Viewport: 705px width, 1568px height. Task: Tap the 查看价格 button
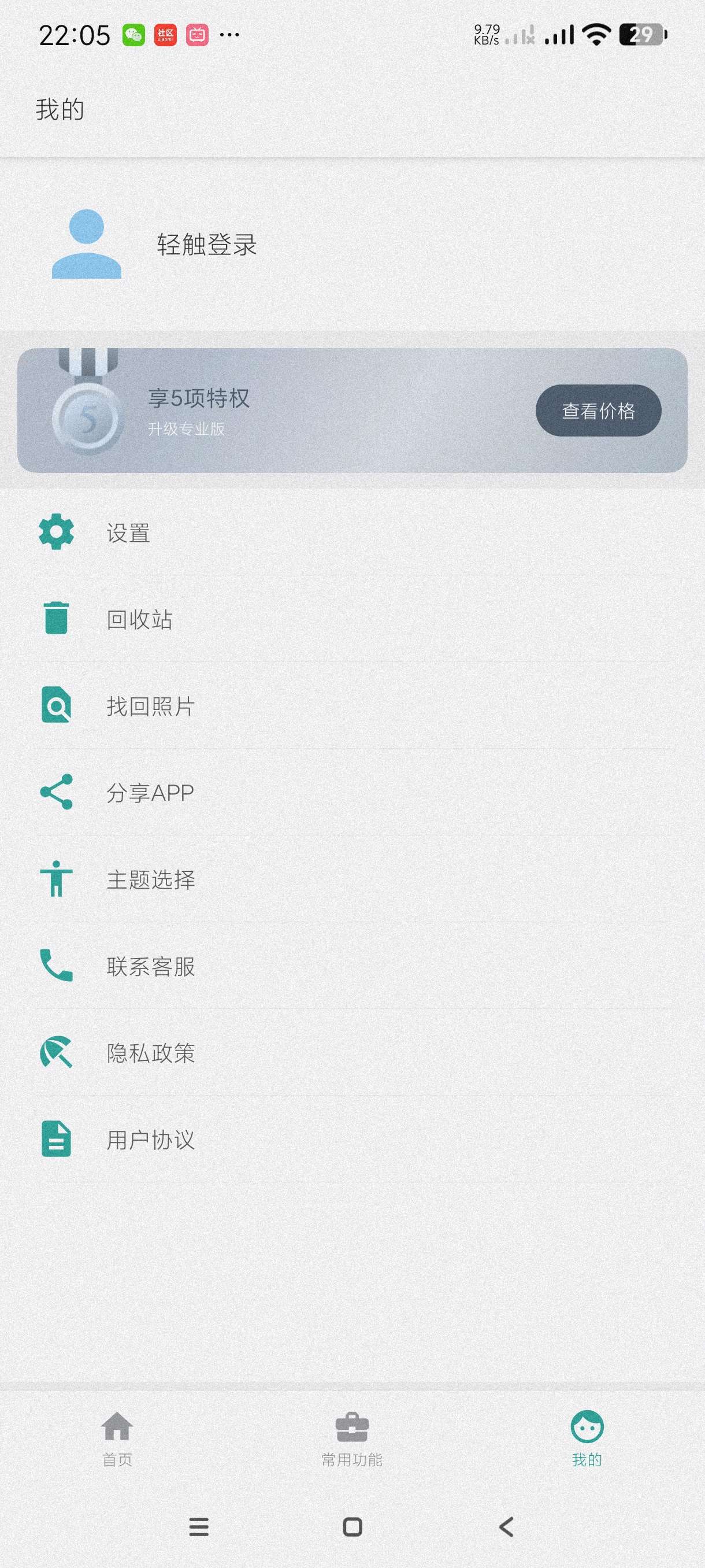click(x=598, y=411)
